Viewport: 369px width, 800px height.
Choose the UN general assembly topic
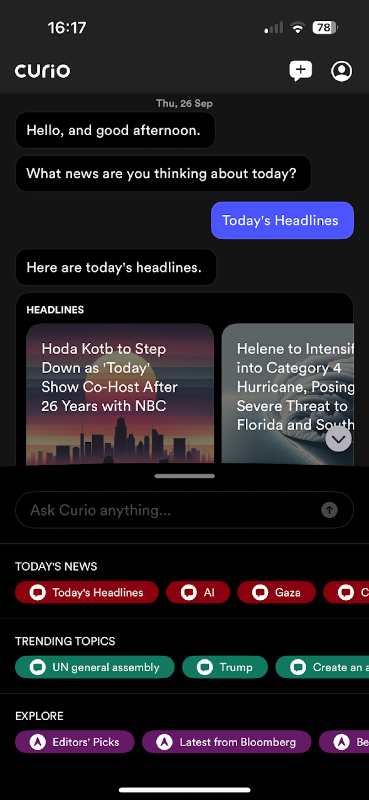[x=94, y=667]
